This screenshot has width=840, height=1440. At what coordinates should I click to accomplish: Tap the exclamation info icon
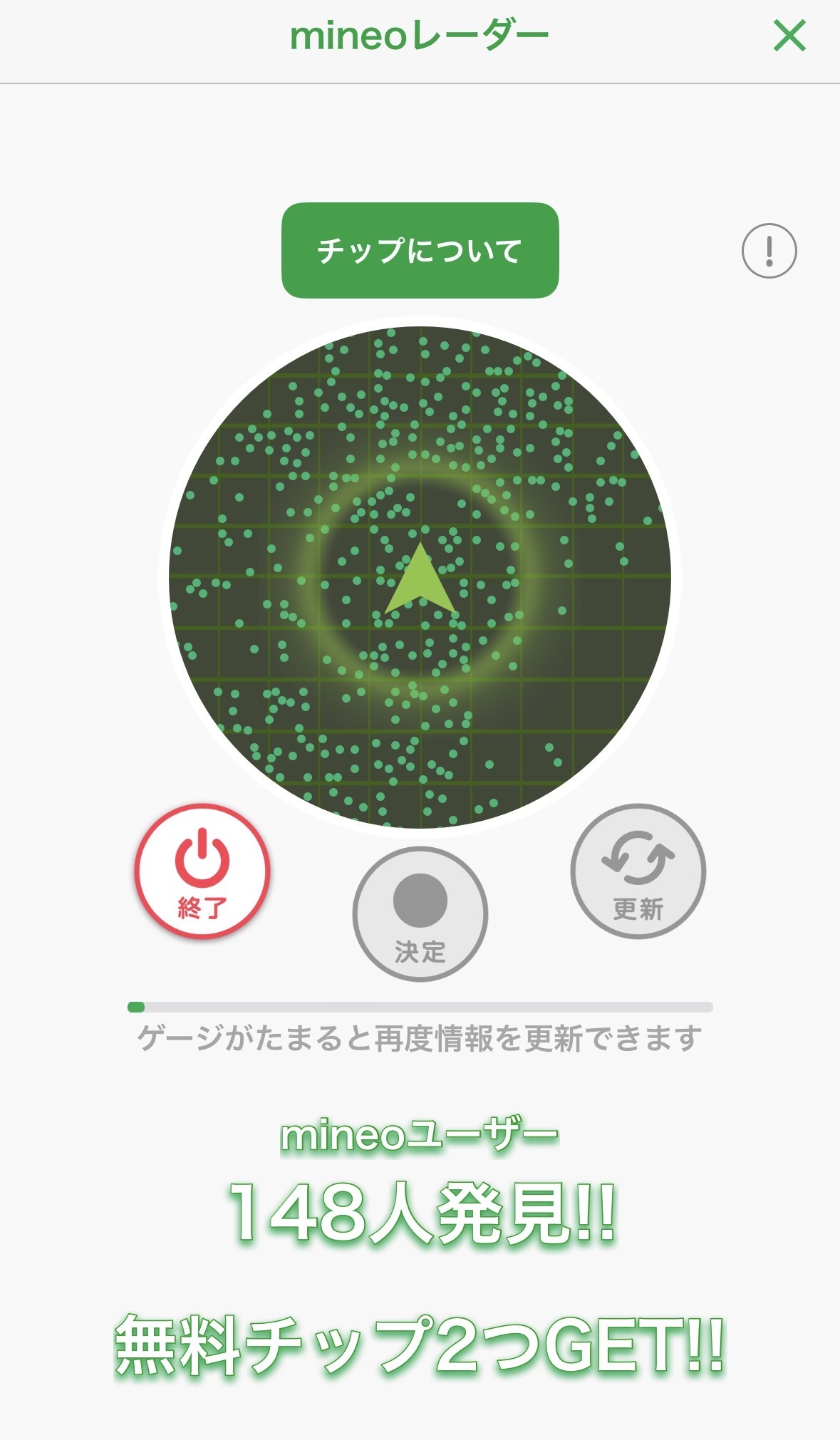769,251
